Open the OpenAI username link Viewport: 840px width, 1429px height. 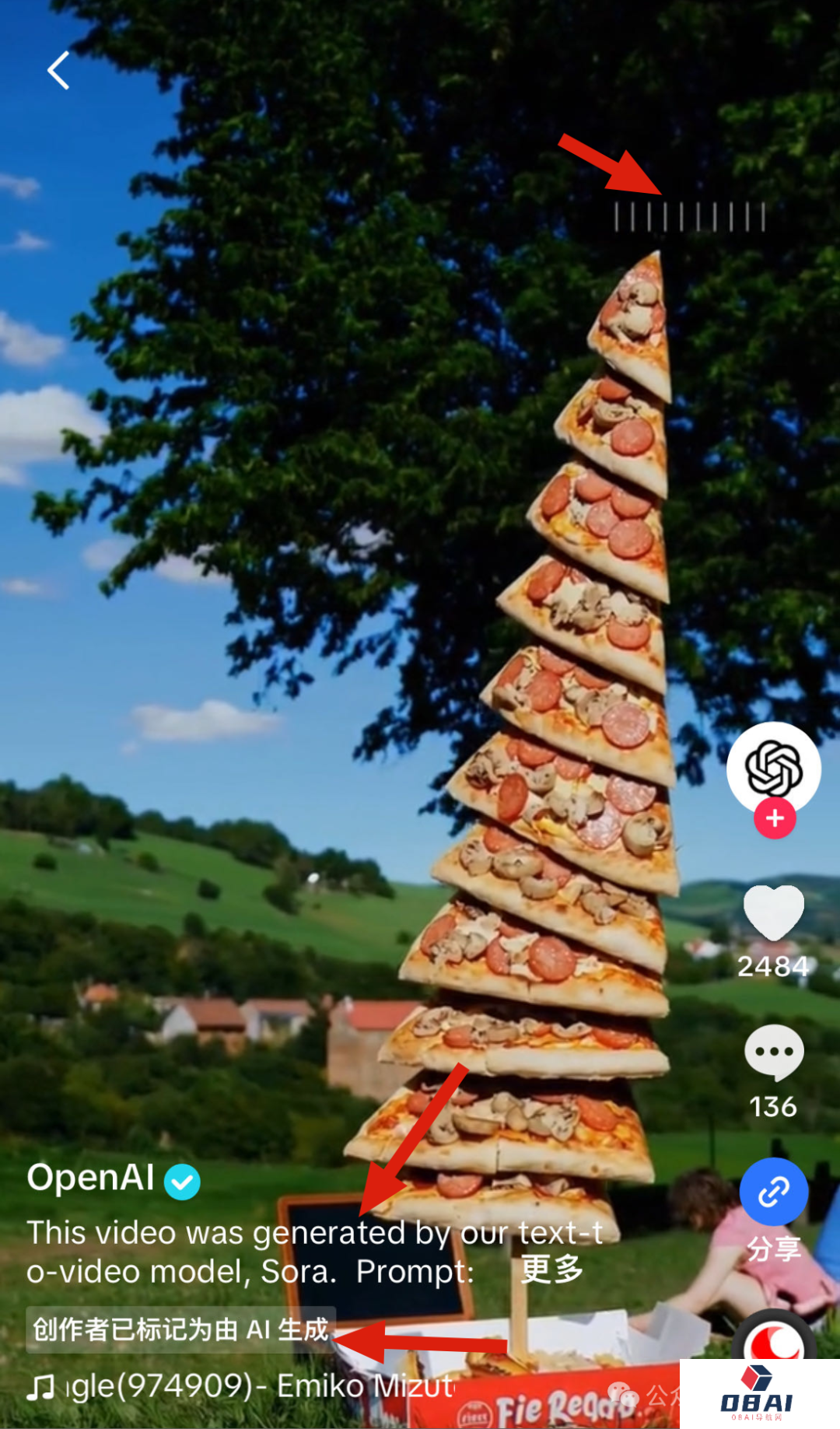coord(91,1178)
